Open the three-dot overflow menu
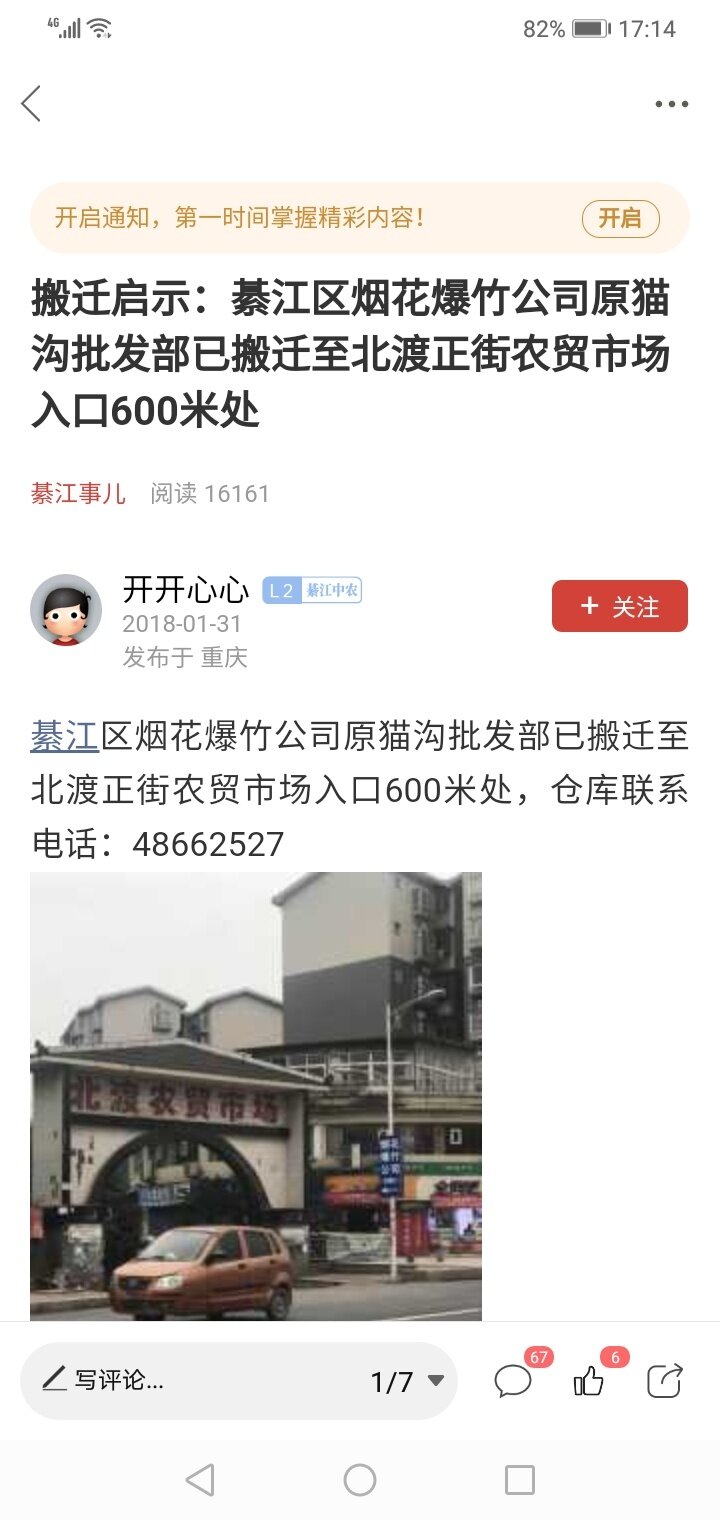Screen dimensions: 720x1520 pos(671,104)
